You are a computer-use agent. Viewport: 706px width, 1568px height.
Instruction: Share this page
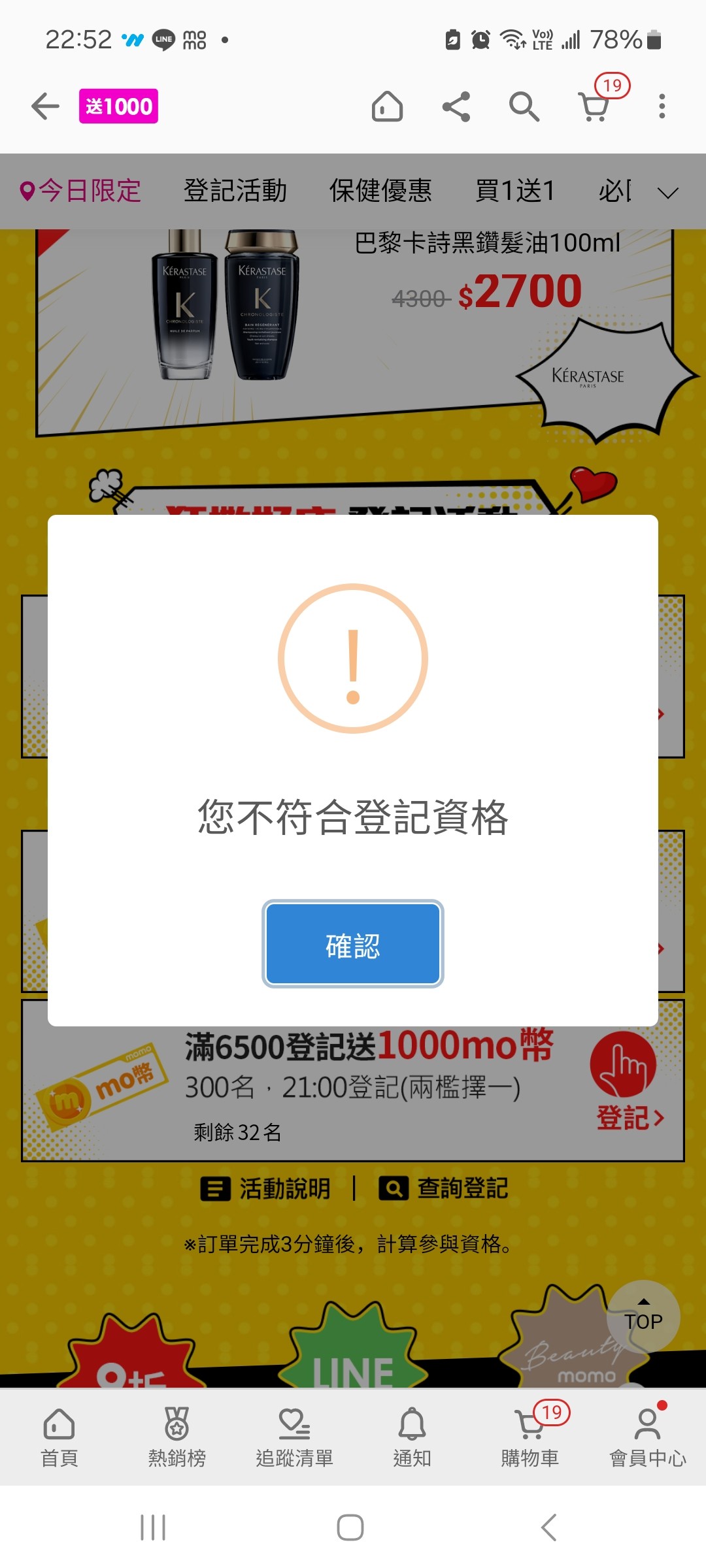(x=456, y=106)
